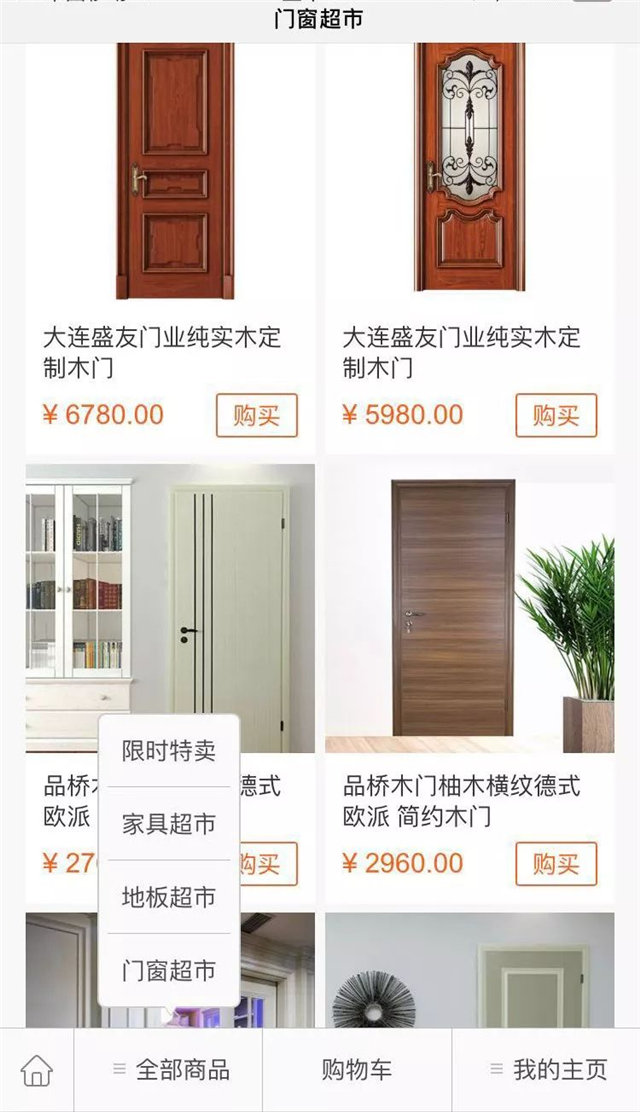The image size is (640, 1112).
Task: Open the ¥5980.00 glass-panel door product
Action: pos(470,170)
